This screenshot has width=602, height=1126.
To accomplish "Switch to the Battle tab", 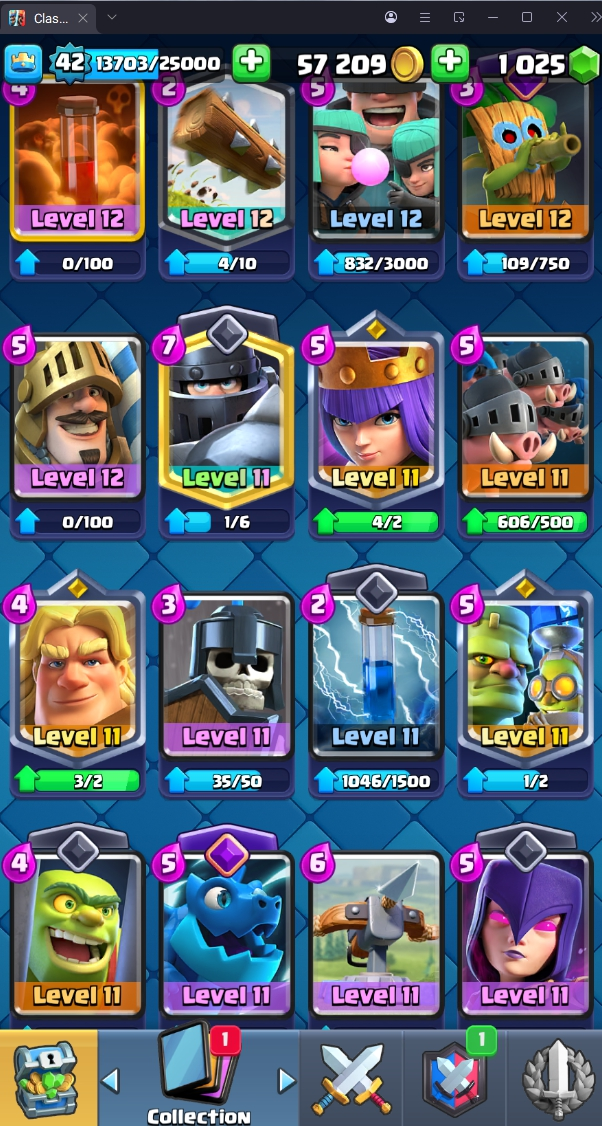I will coord(349,1078).
